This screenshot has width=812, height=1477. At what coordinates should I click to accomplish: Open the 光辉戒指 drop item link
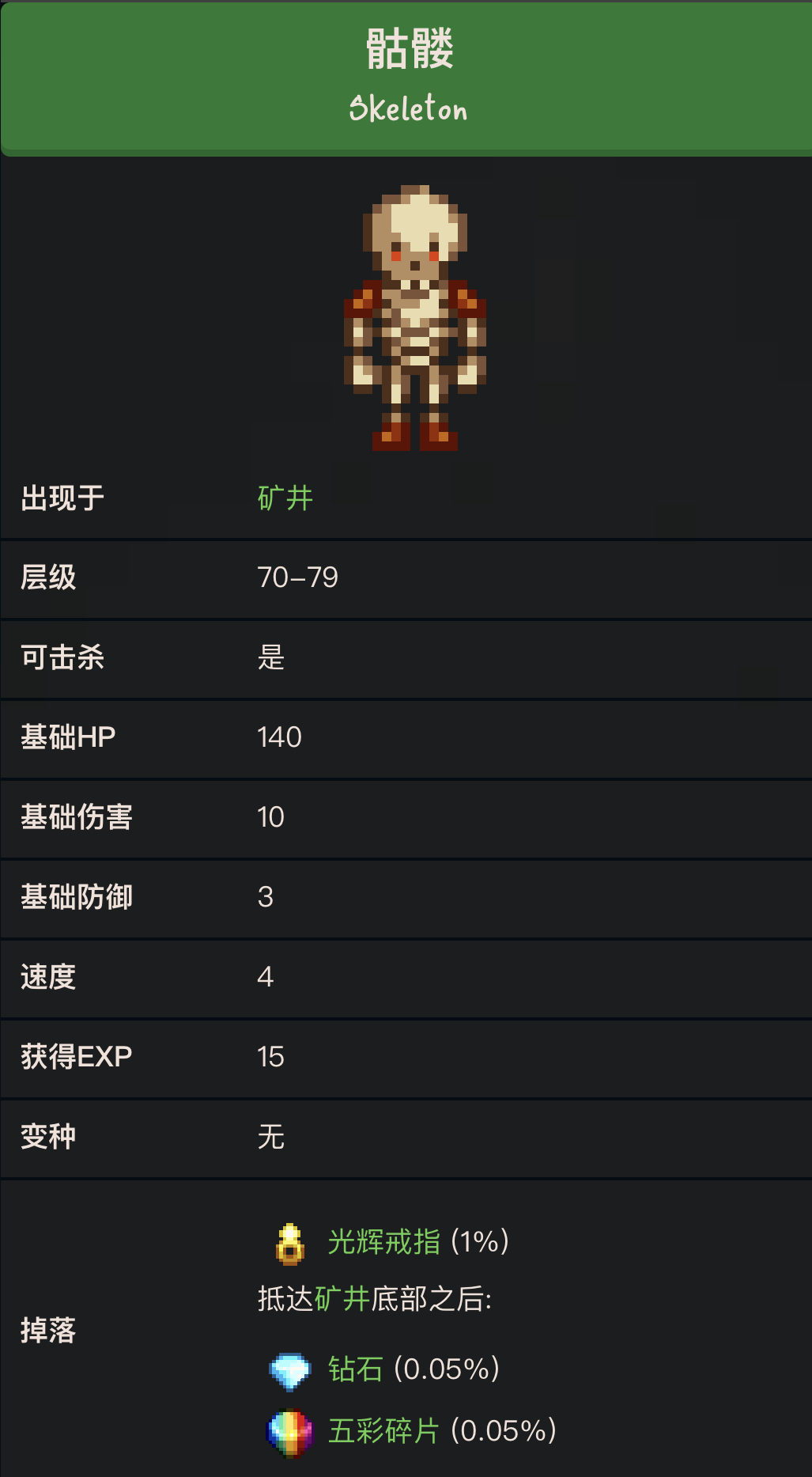(383, 1242)
